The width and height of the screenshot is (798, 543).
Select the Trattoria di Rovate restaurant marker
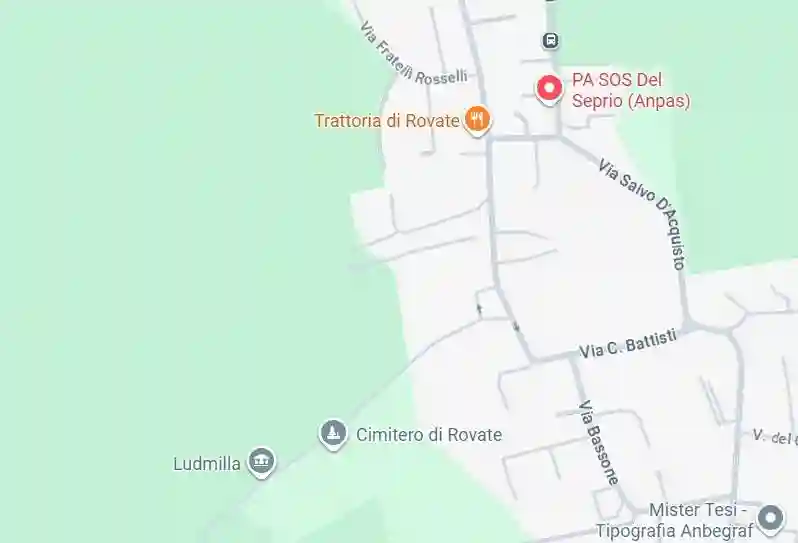click(477, 121)
